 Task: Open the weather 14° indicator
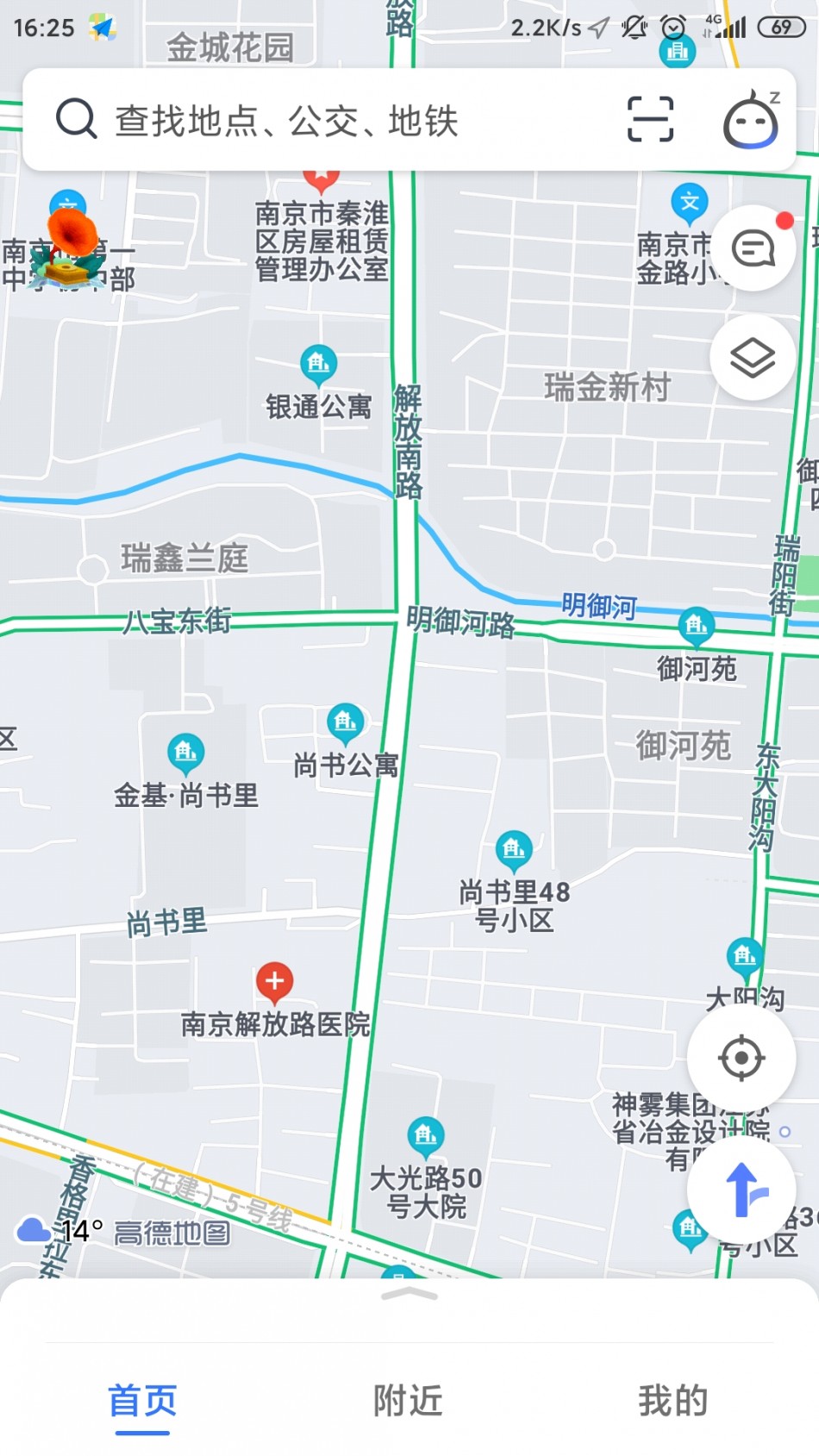(60, 1231)
